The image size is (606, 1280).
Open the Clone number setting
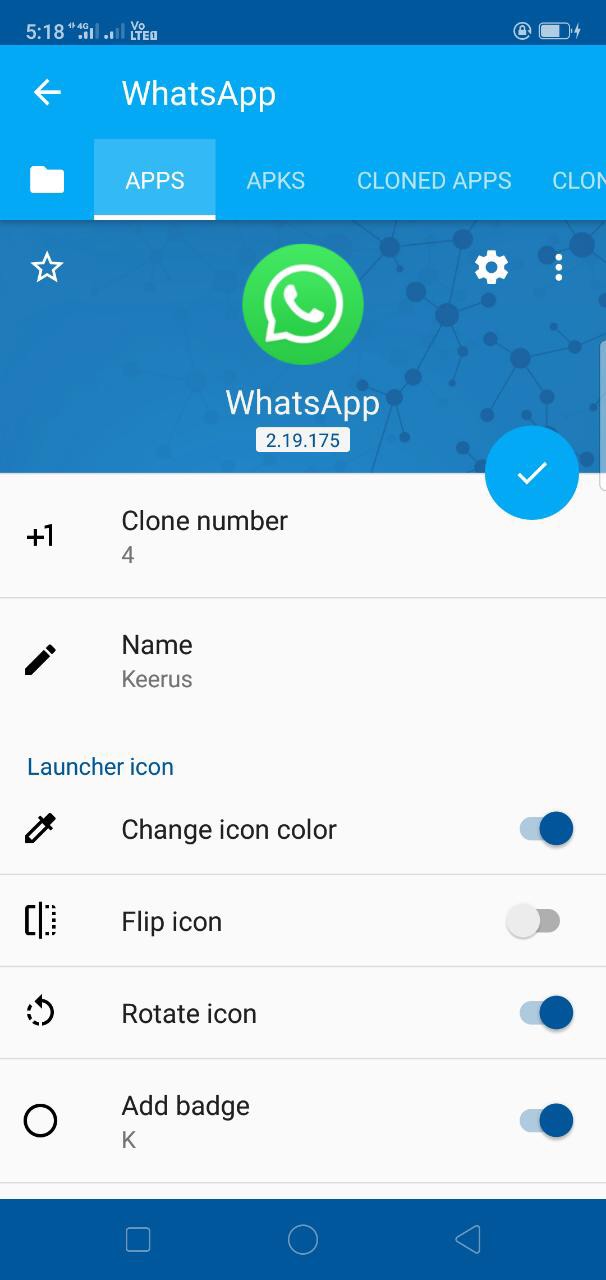303,536
